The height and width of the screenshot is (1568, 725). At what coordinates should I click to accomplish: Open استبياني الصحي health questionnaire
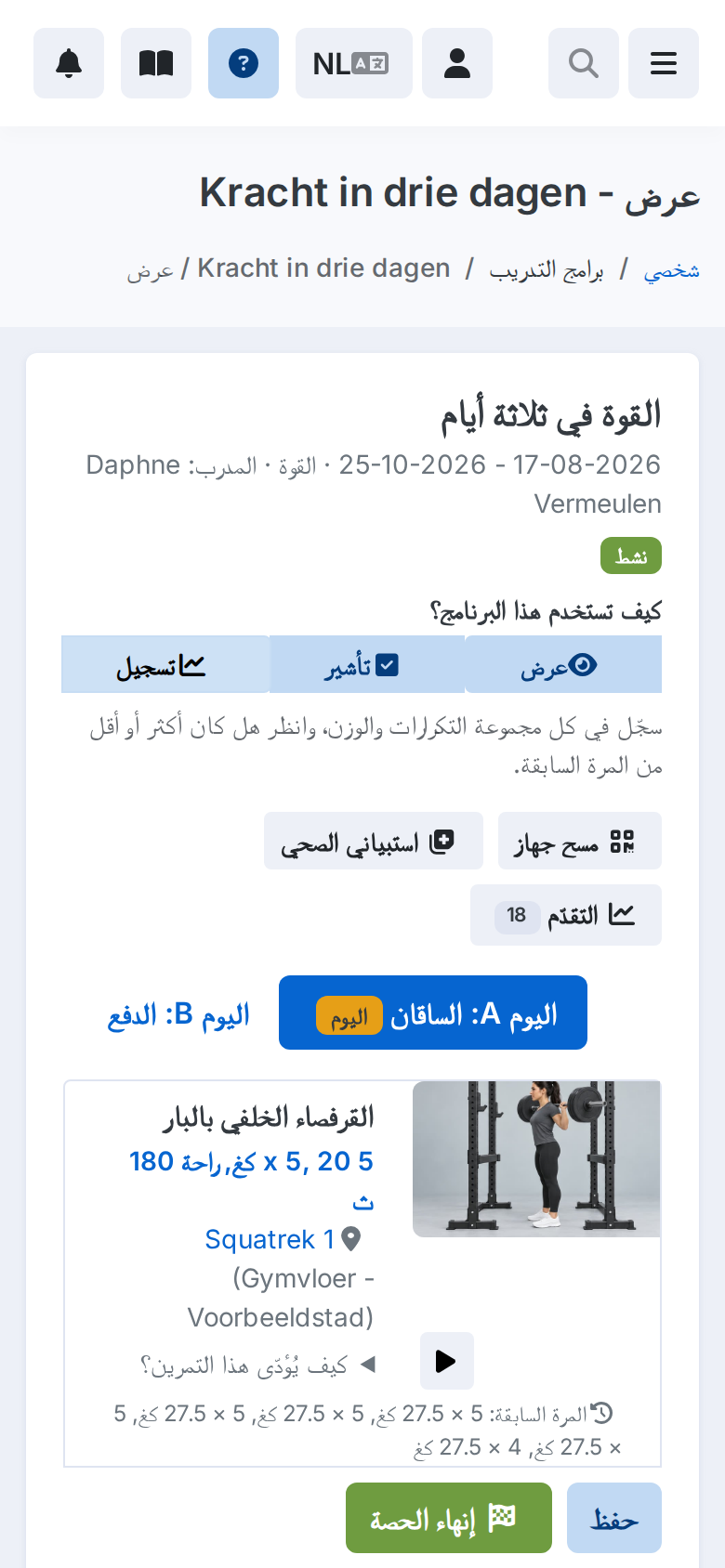(374, 842)
